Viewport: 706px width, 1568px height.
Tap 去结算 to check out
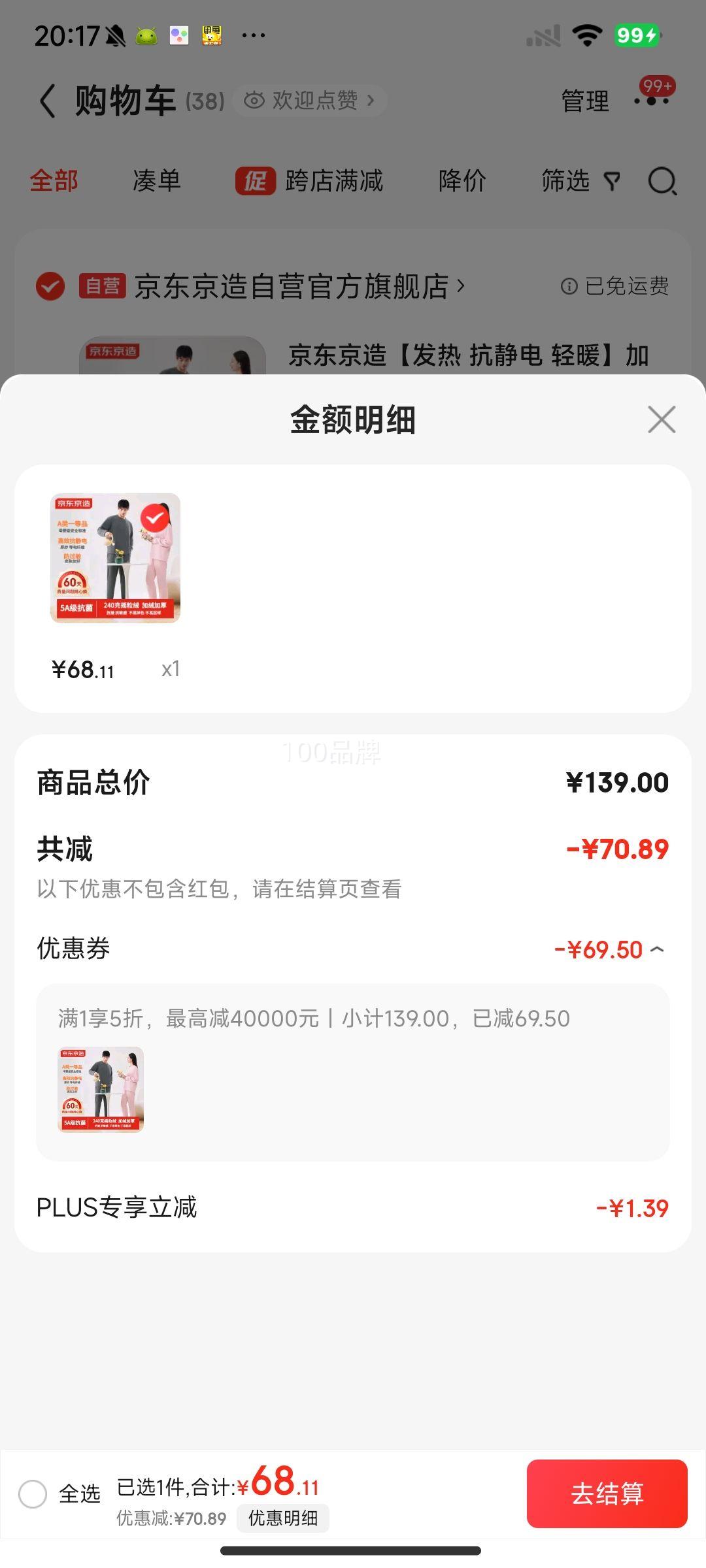pyautogui.click(x=607, y=1494)
